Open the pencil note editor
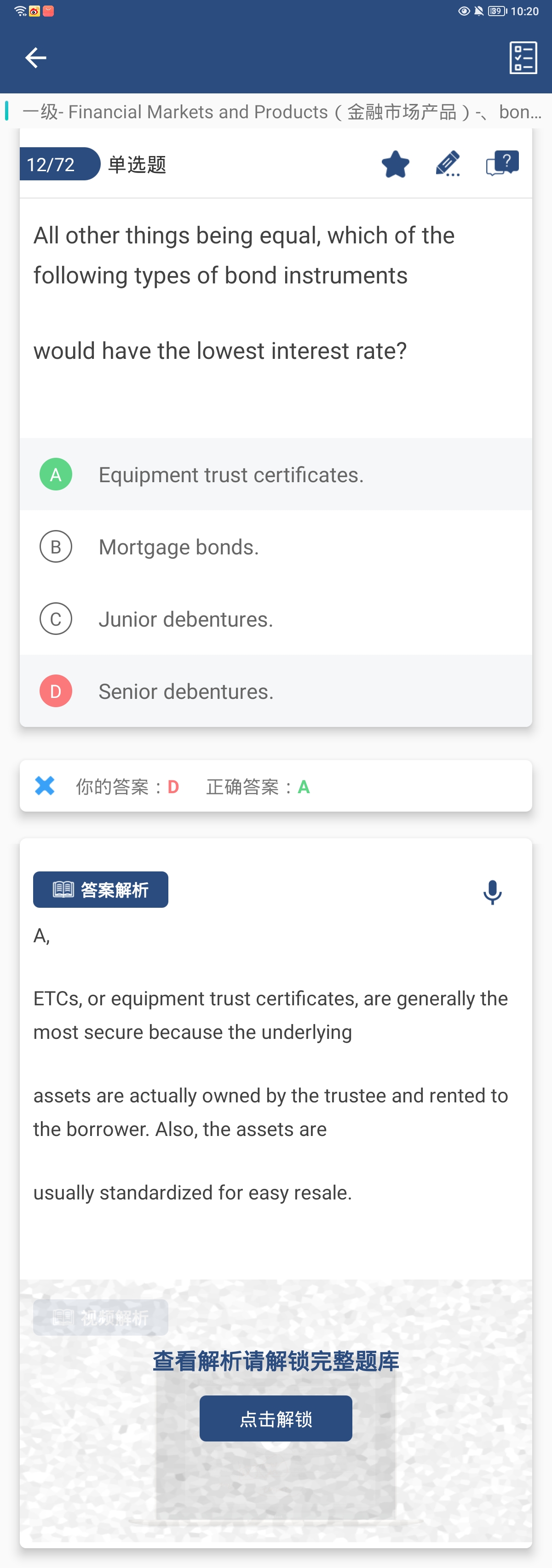Viewport: 552px width, 1568px height. point(448,164)
